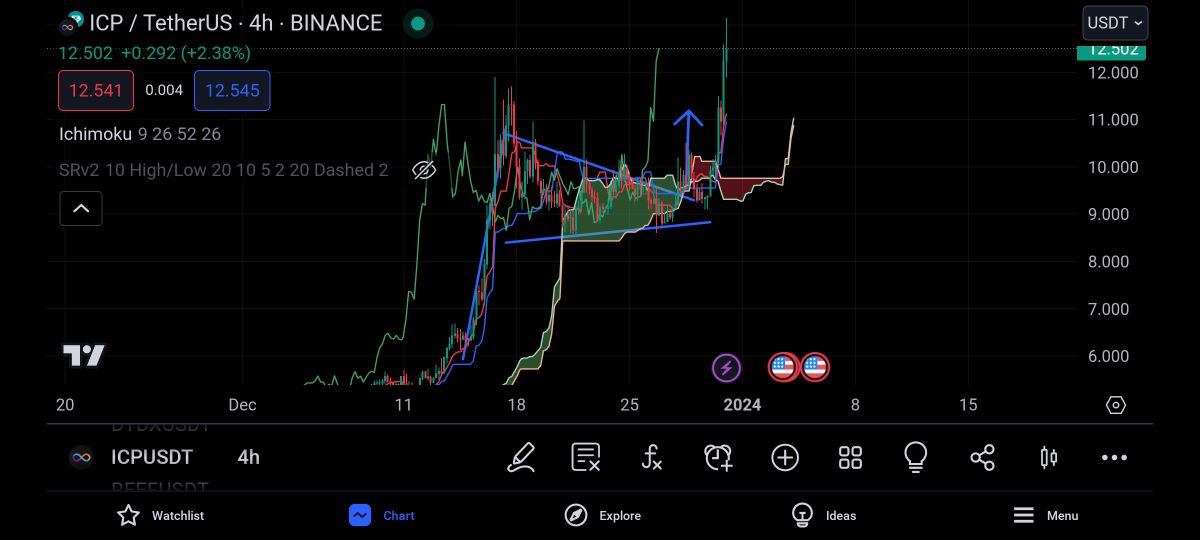Tap the red sell price 12.541
The width and height of the screenshot is (1200, 540).
tap(95, 90)
